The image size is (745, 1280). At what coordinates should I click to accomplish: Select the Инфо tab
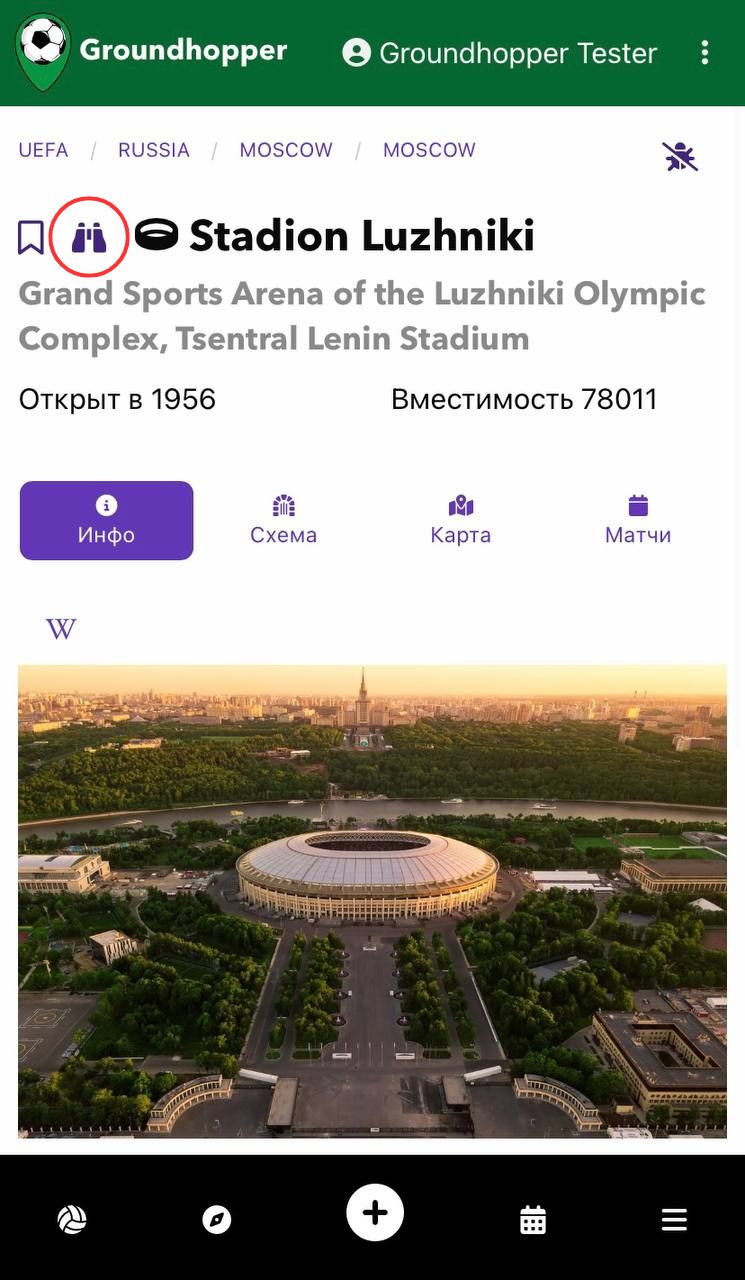point(106,520)
